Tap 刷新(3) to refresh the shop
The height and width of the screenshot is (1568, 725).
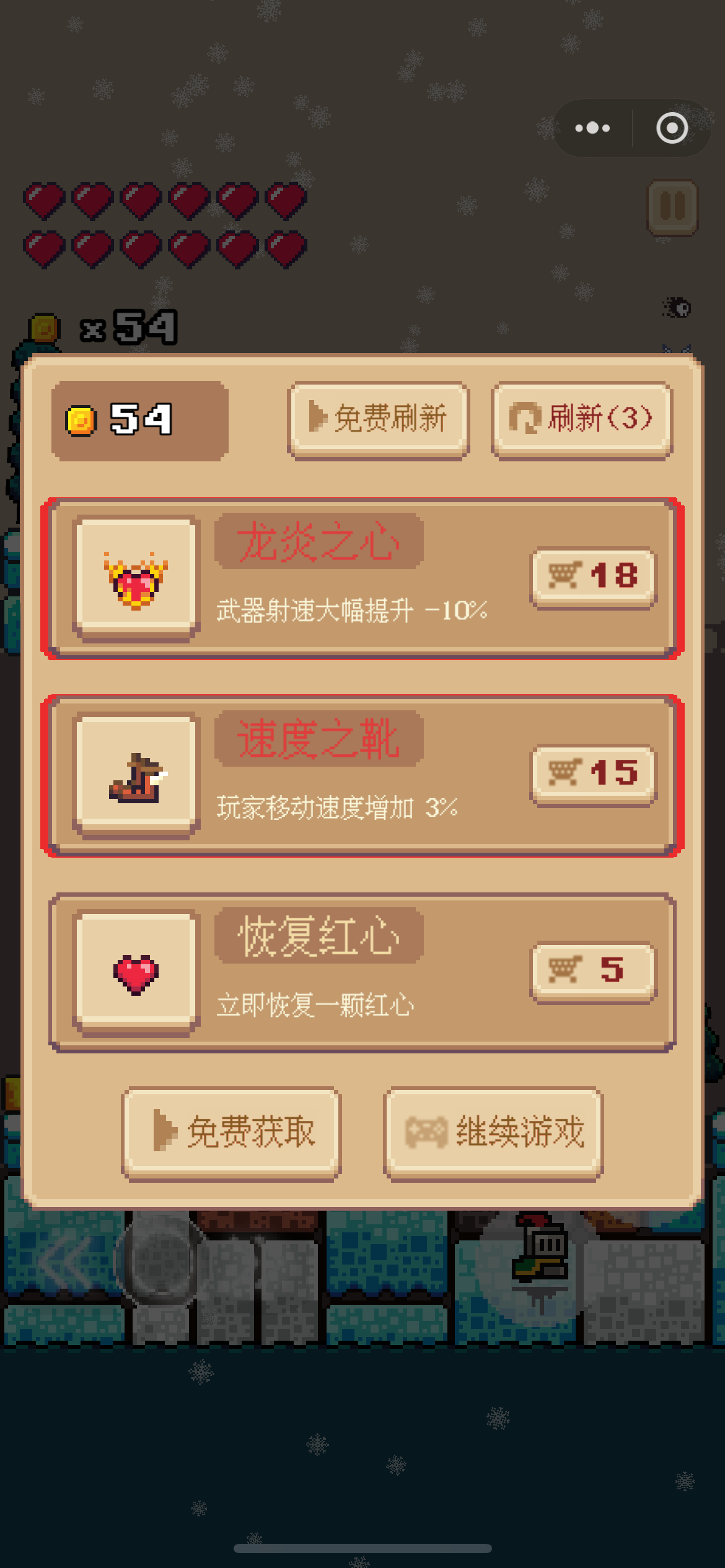581,419
